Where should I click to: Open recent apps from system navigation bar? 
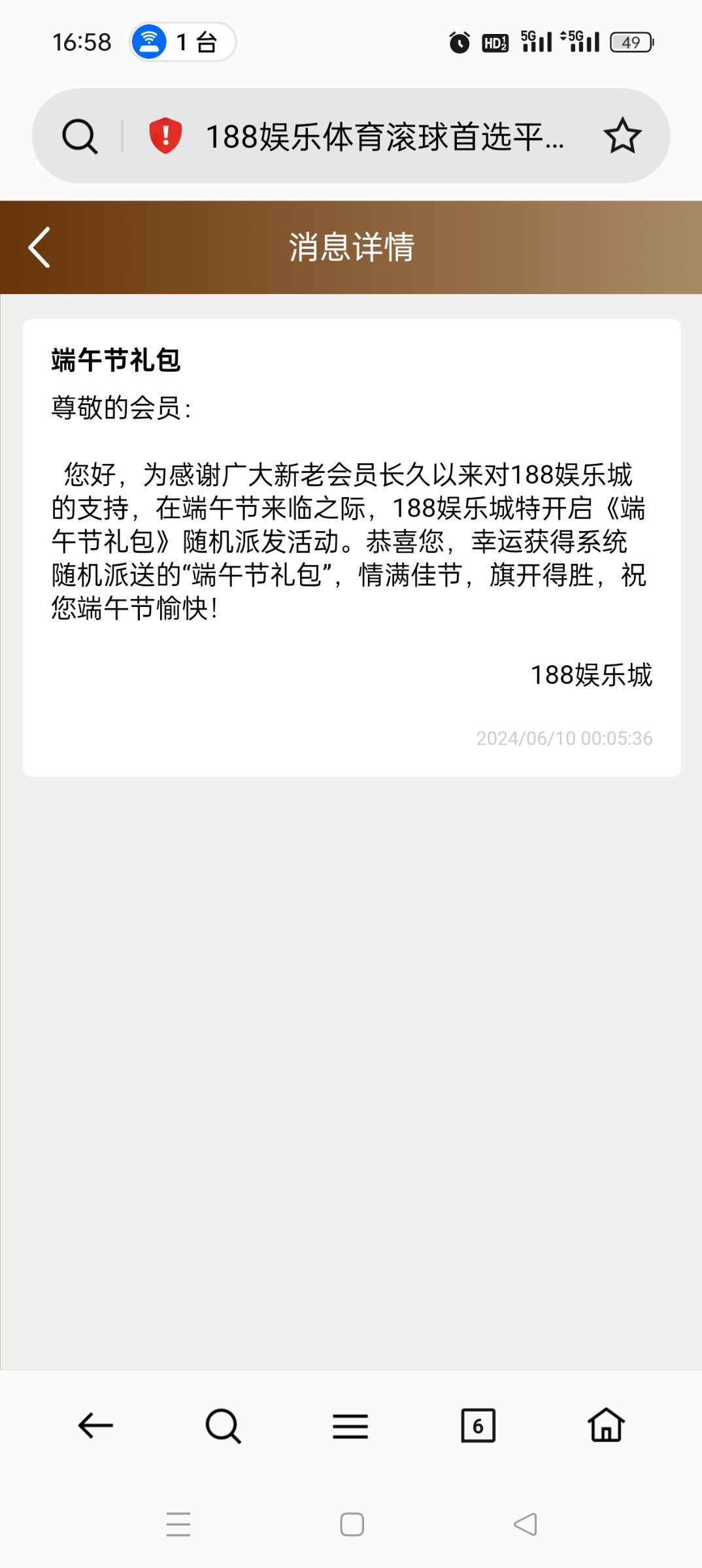(x=178, y=1524)
